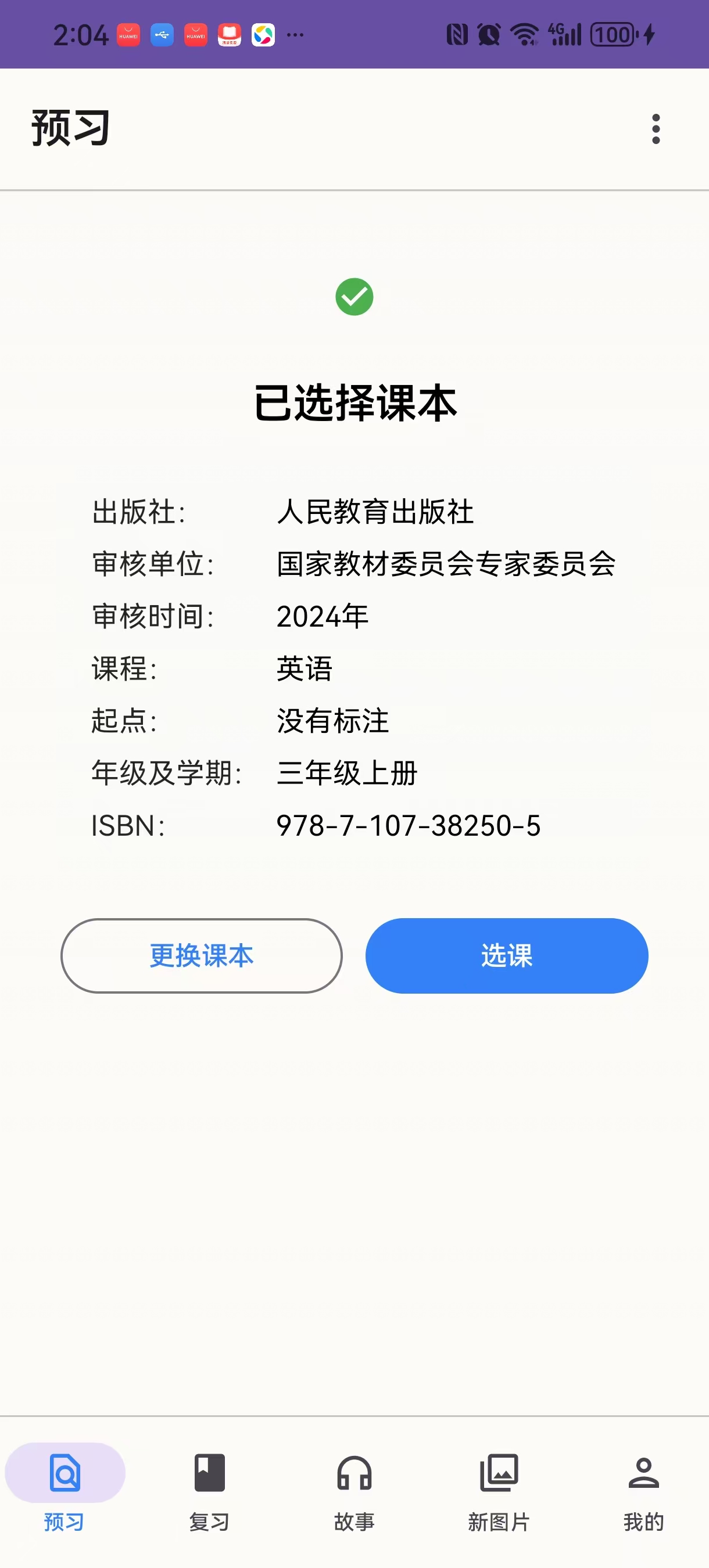This screenshot has width=709, height=1568.
Task: Tap the 更换课本 button
Action: (x=201, y=956)
